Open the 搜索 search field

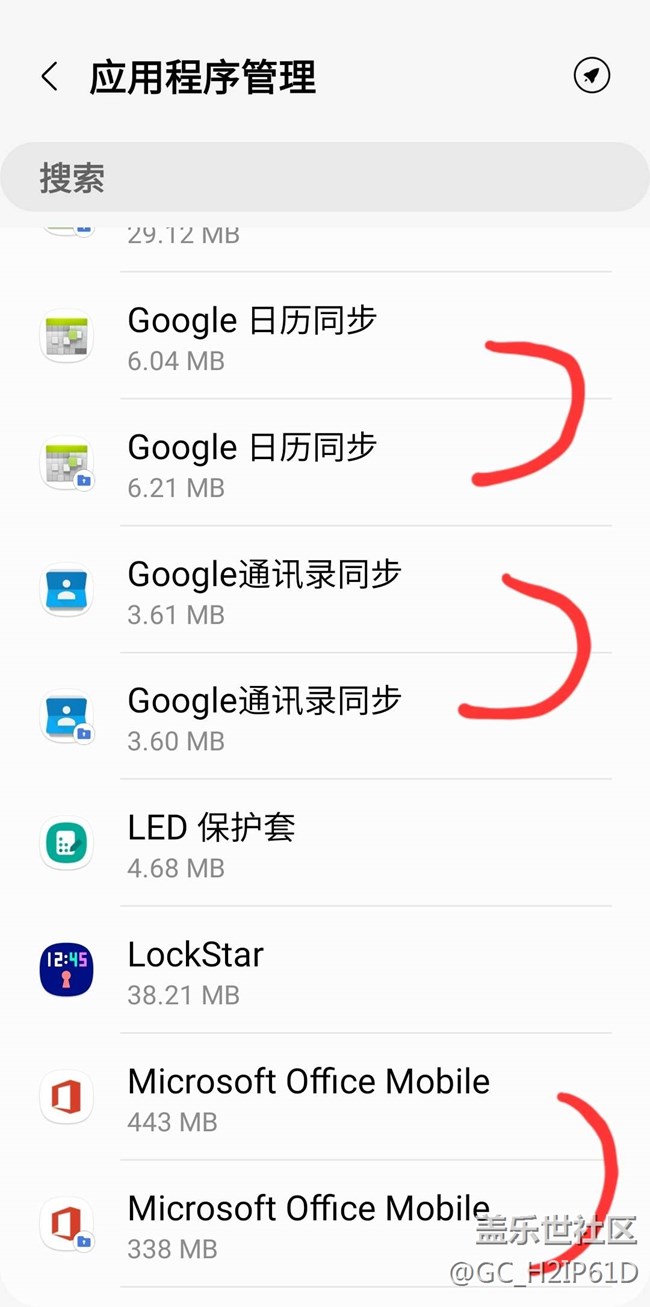click(325, 178)
